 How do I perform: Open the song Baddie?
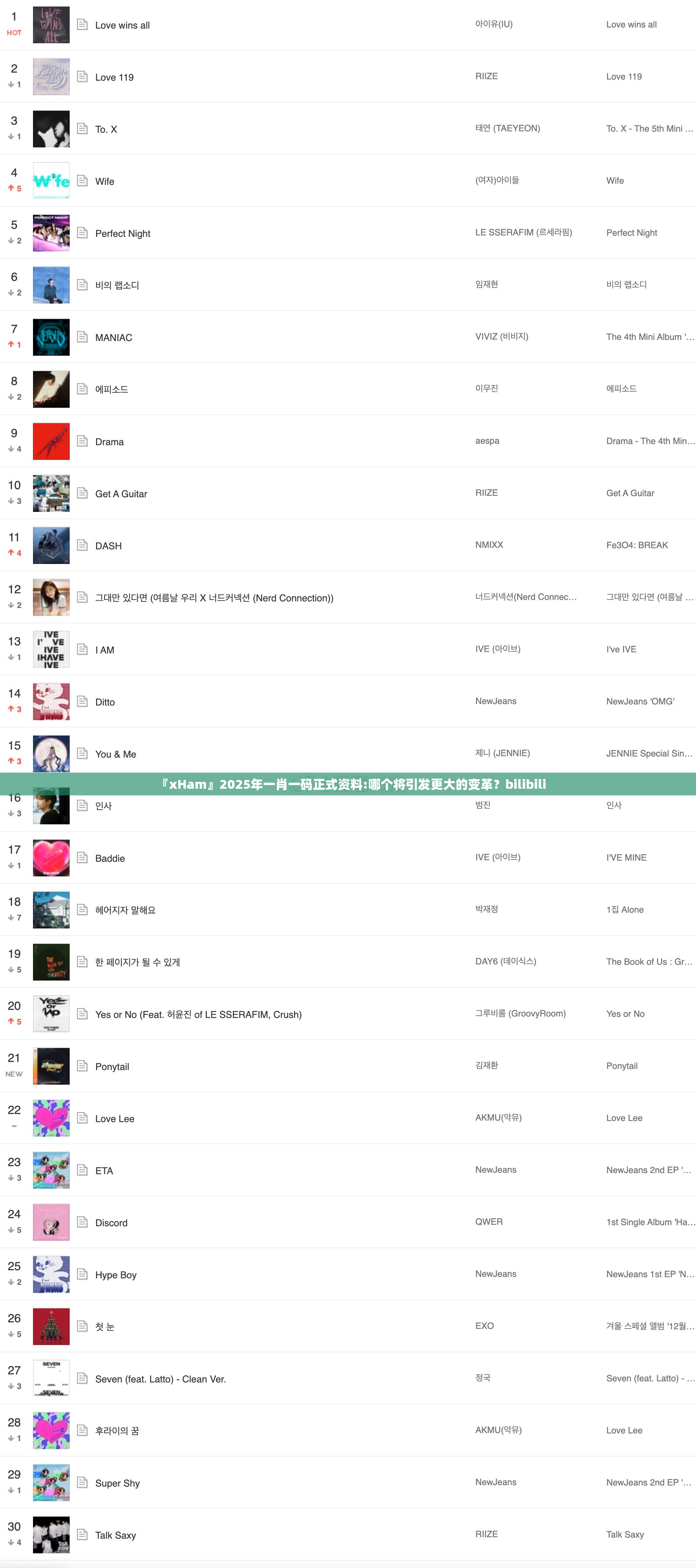110,858
